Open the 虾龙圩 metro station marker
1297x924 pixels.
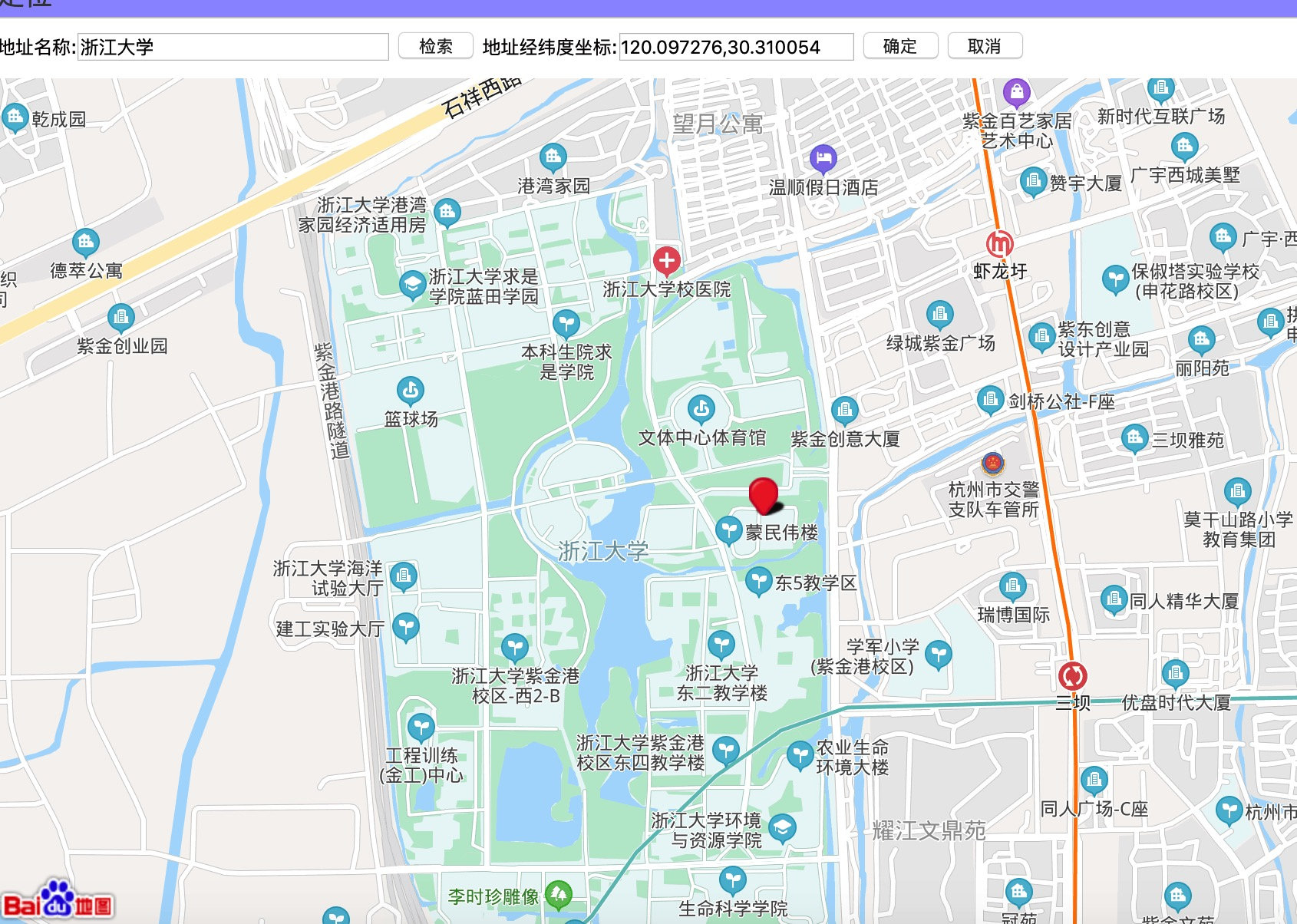(999, 244)
